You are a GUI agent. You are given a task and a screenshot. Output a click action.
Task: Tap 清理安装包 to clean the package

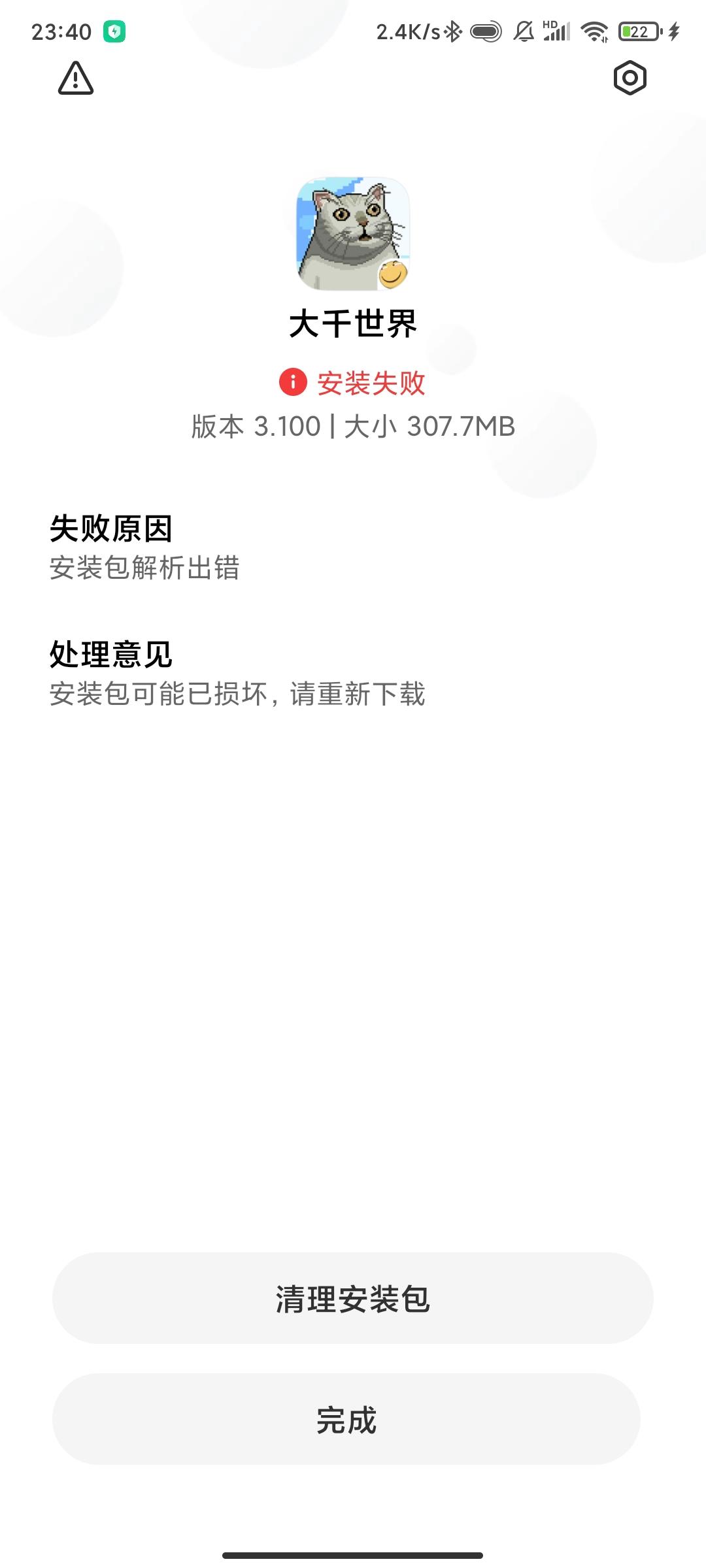coord(353,1298)
